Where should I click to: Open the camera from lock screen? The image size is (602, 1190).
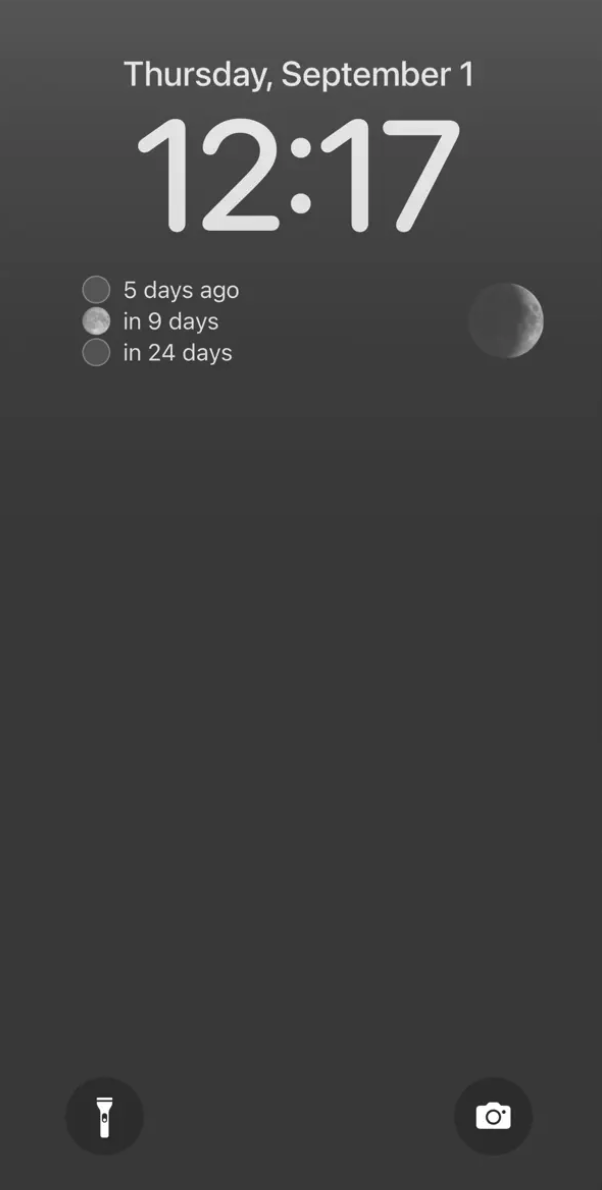(x=493, y=1116)
